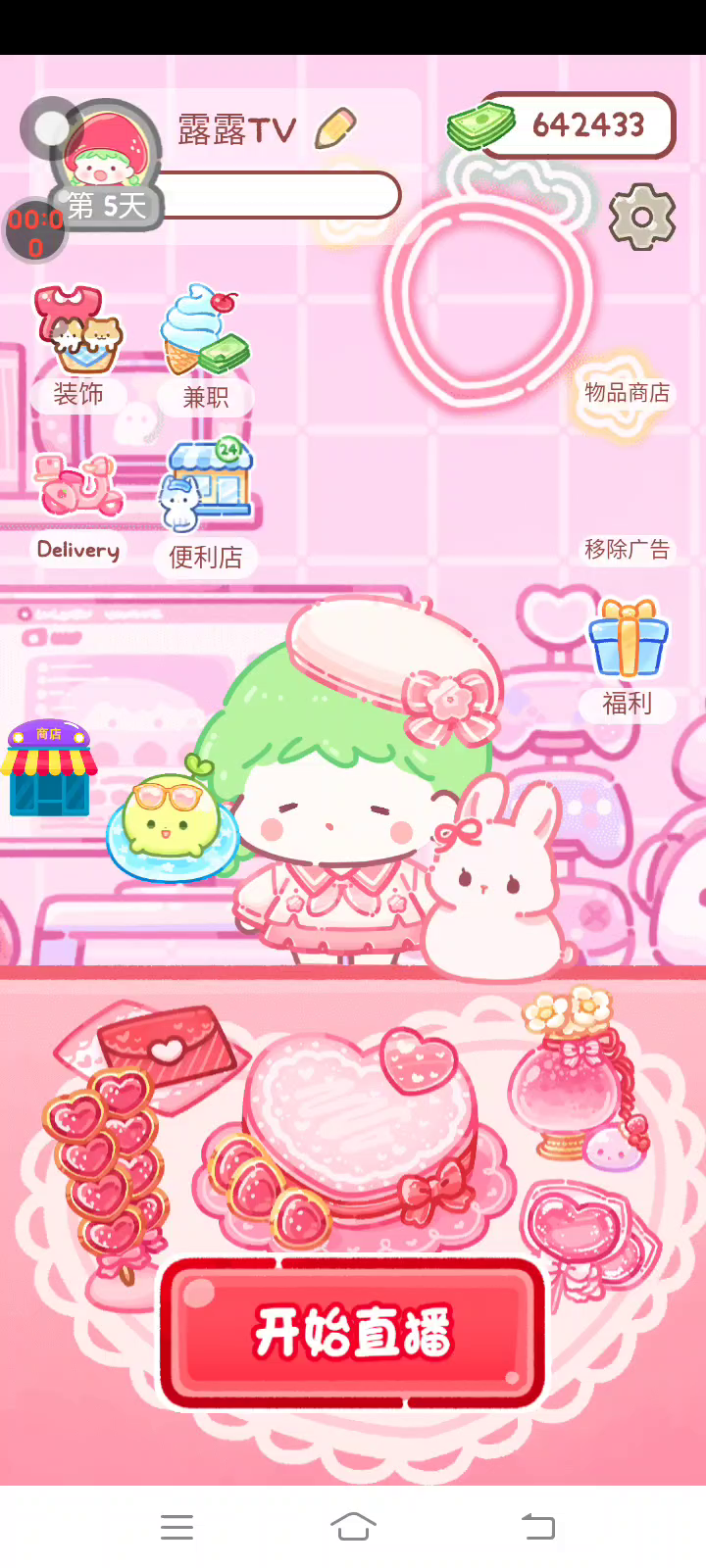Open the 物品商店 item shop
Viewport: 706px width, 1568px height.
coord(627,393)
